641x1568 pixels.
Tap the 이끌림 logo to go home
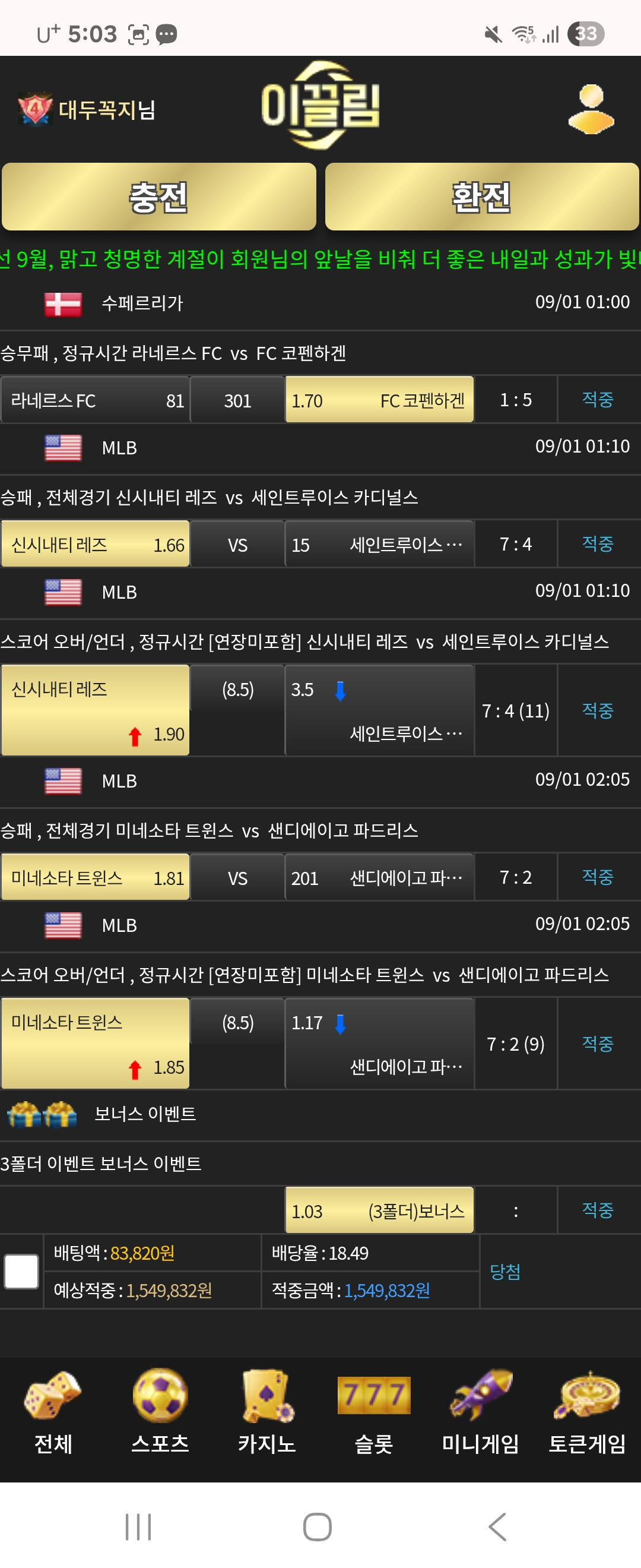tap(320, 105)
